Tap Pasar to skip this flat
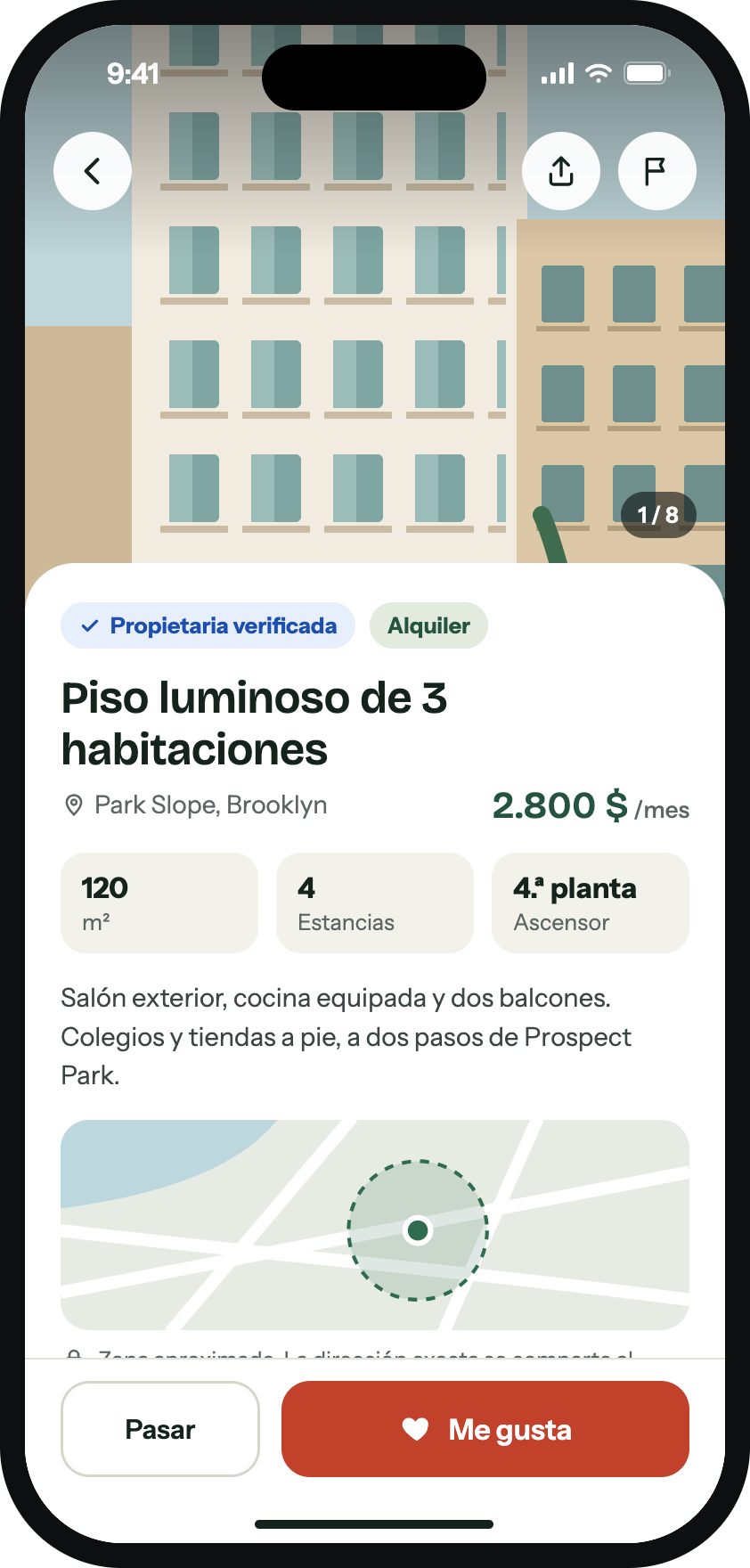The image size is (750, 1568). 160,1429
